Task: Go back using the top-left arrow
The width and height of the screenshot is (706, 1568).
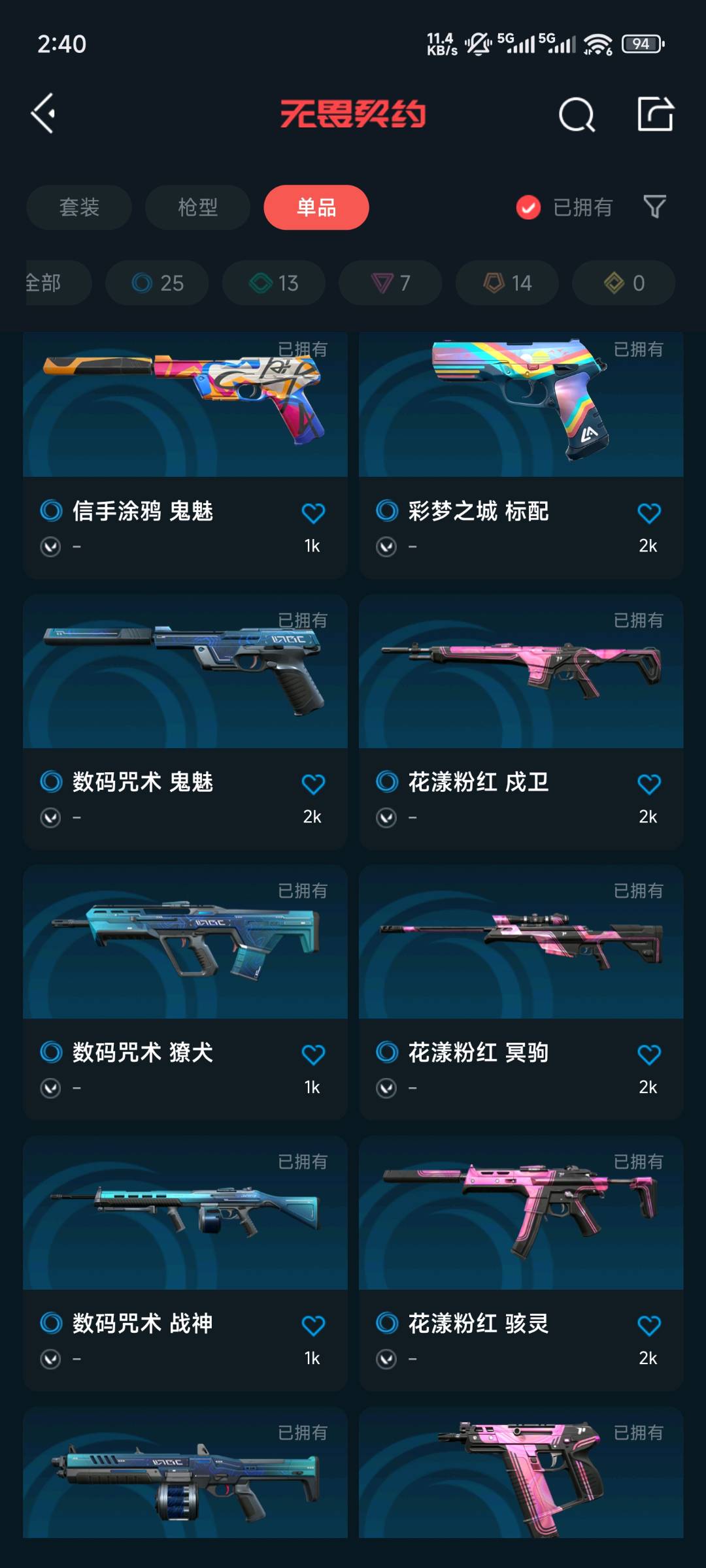Action: pos(43,114)
